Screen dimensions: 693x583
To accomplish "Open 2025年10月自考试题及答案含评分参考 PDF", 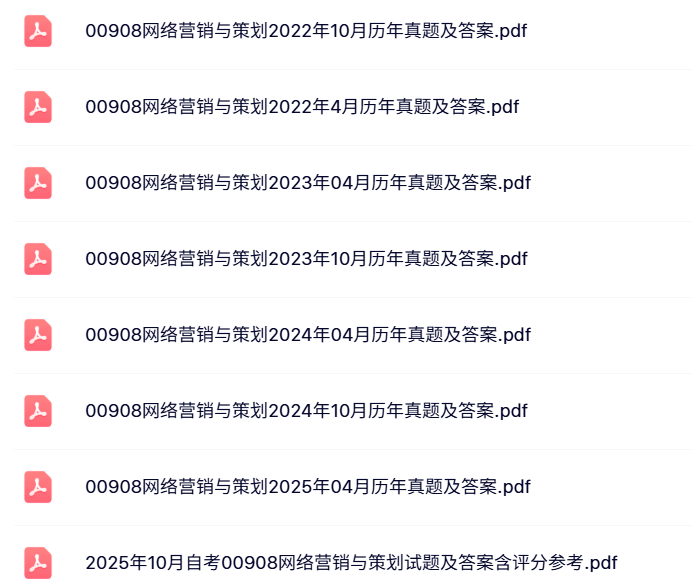I will [351, 563].
